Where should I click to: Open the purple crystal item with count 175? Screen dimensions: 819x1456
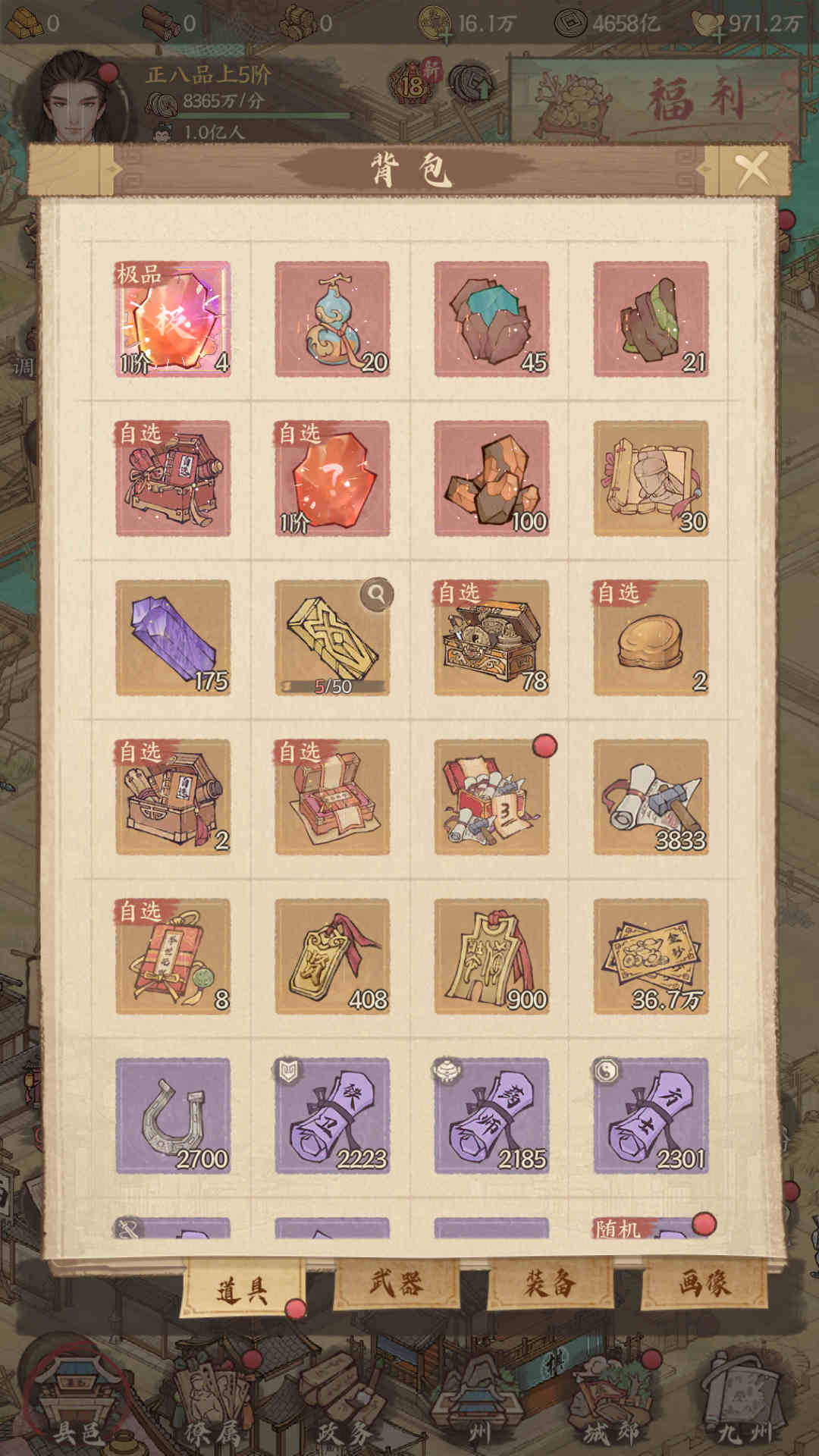[x=173, y=638]
